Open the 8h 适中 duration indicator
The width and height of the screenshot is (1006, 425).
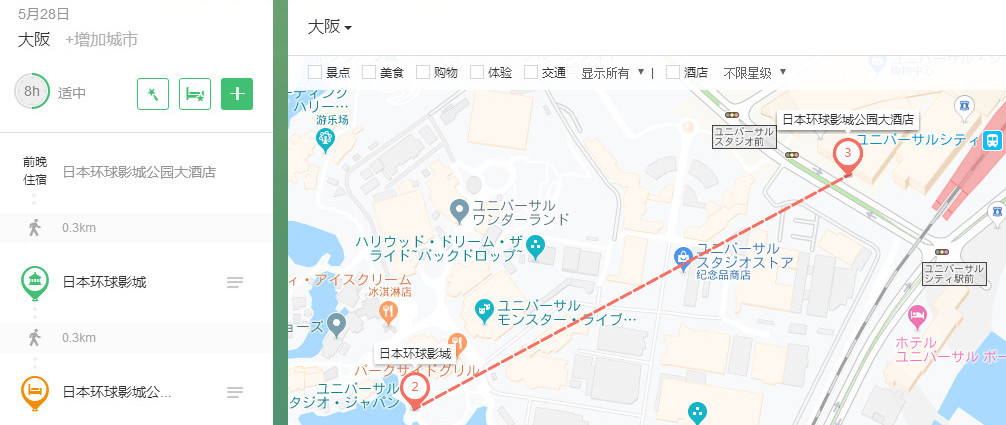point(32,92)
